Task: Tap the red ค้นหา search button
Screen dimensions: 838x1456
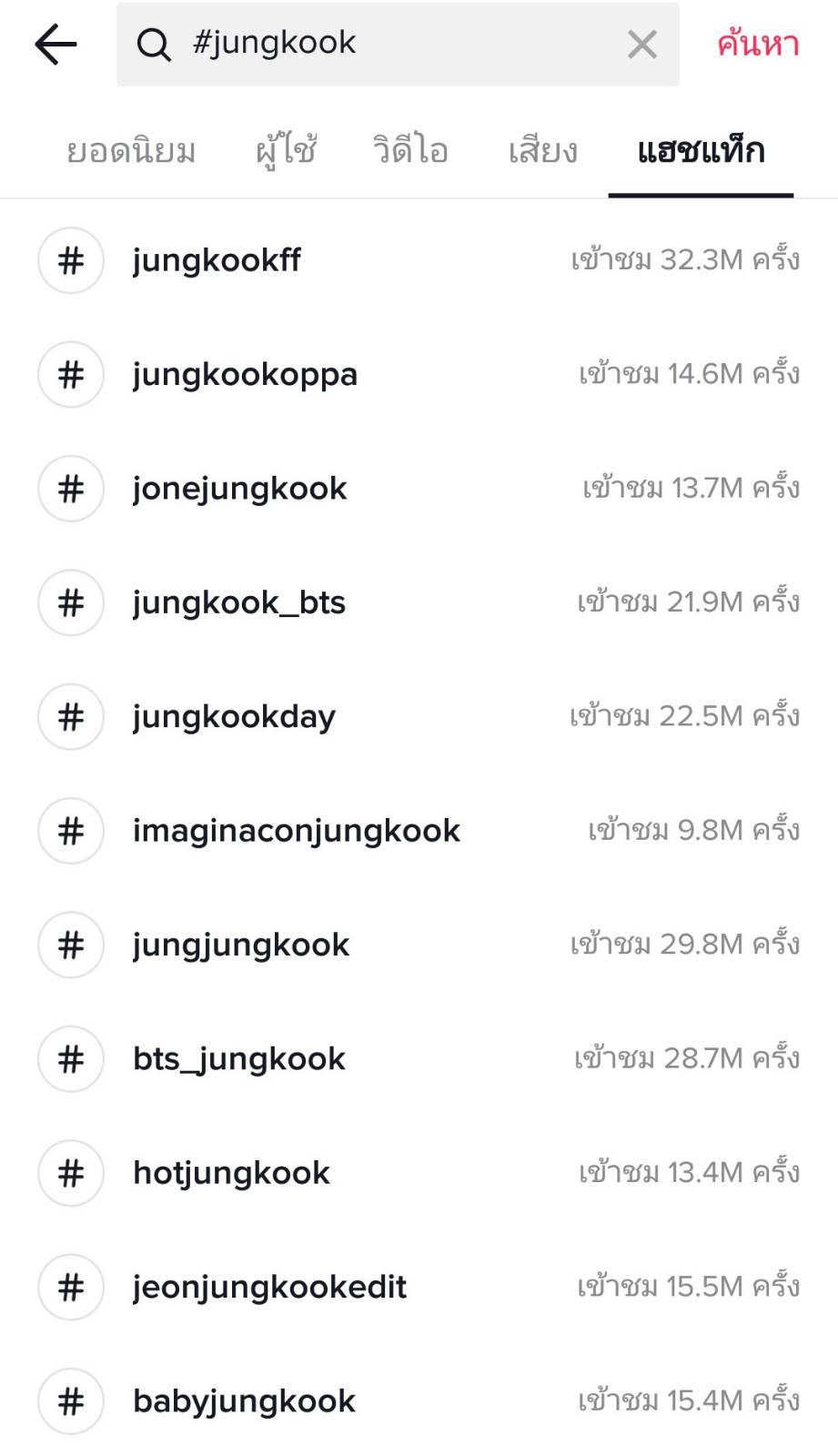Action: click(758, 44)
